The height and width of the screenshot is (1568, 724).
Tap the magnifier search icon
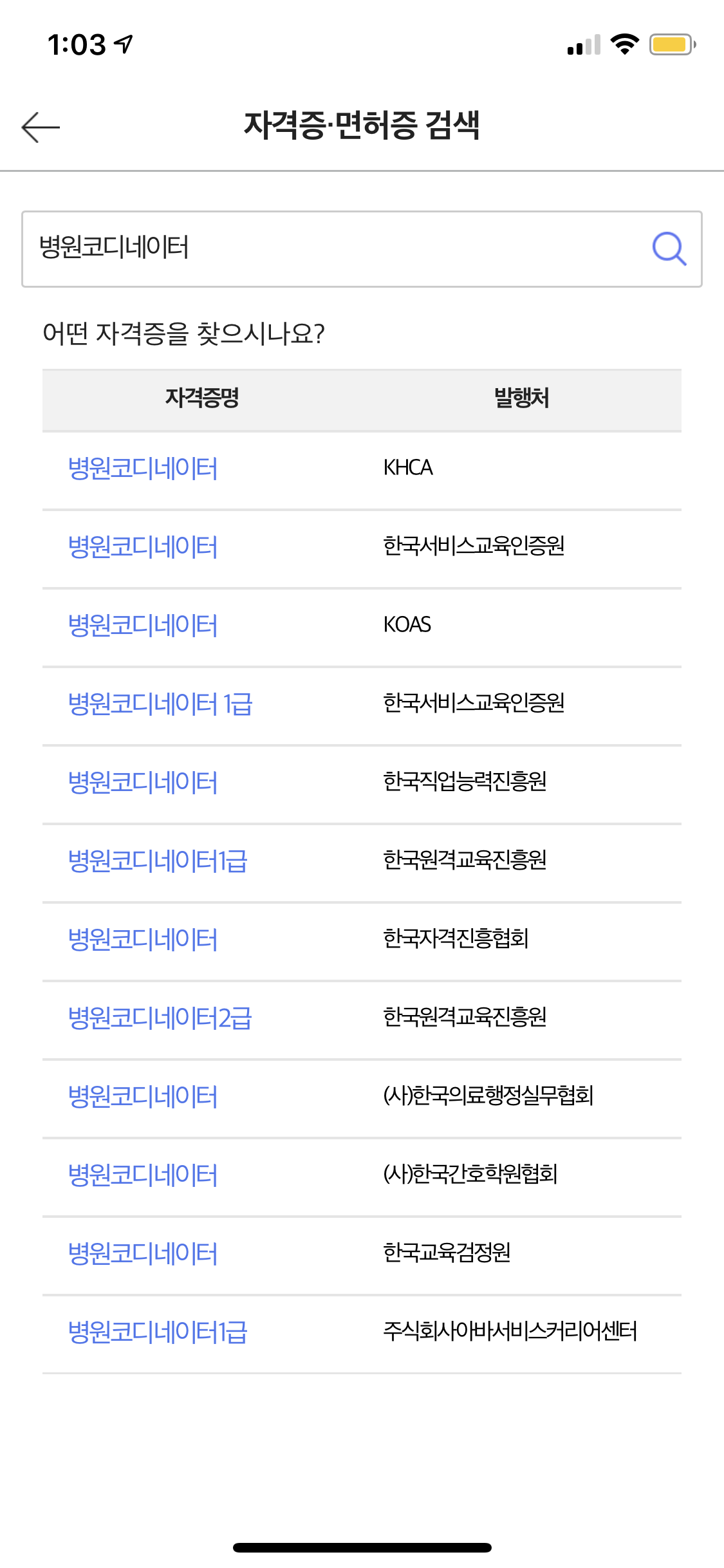tap(669, 248)
